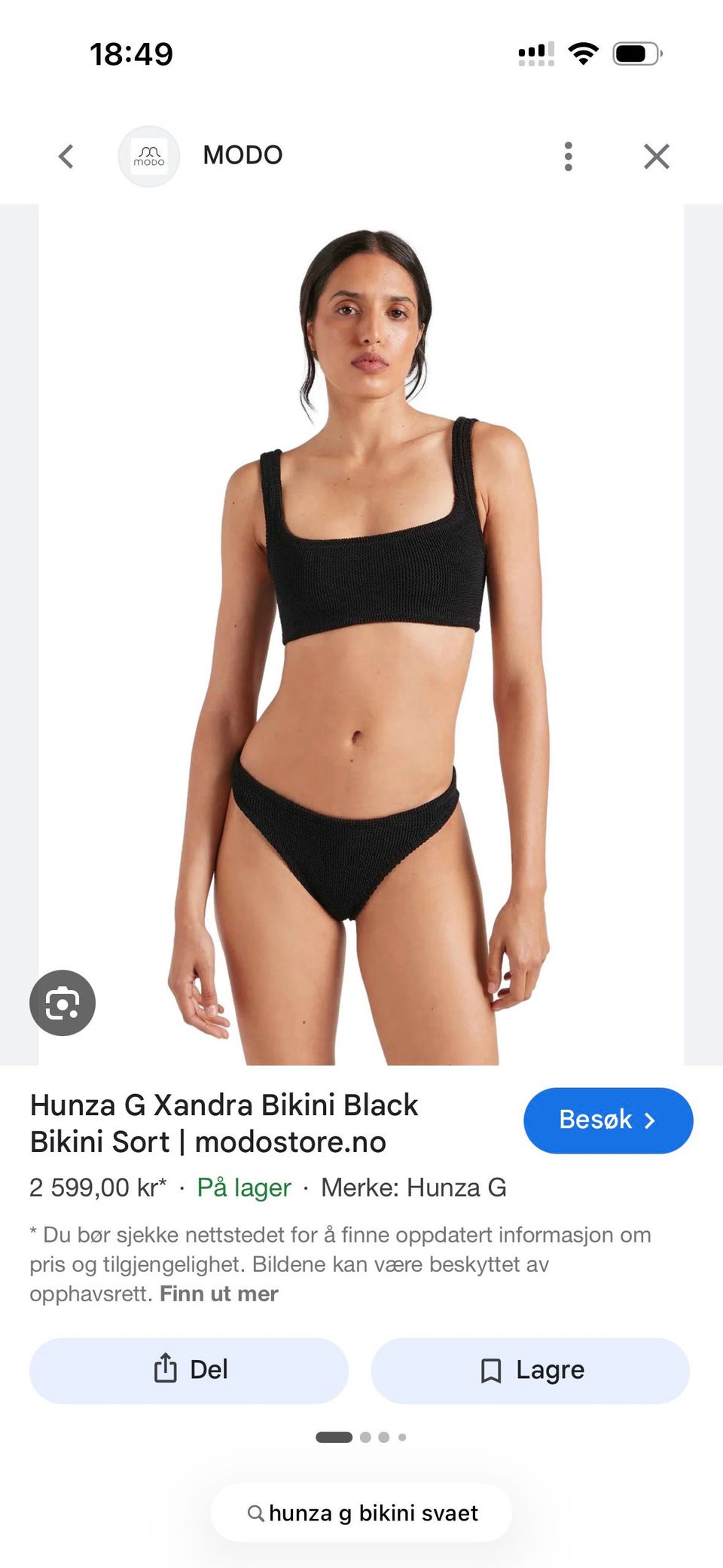Search the image with Google Lens
723x1568 pixels.
tap(63, 1003)
